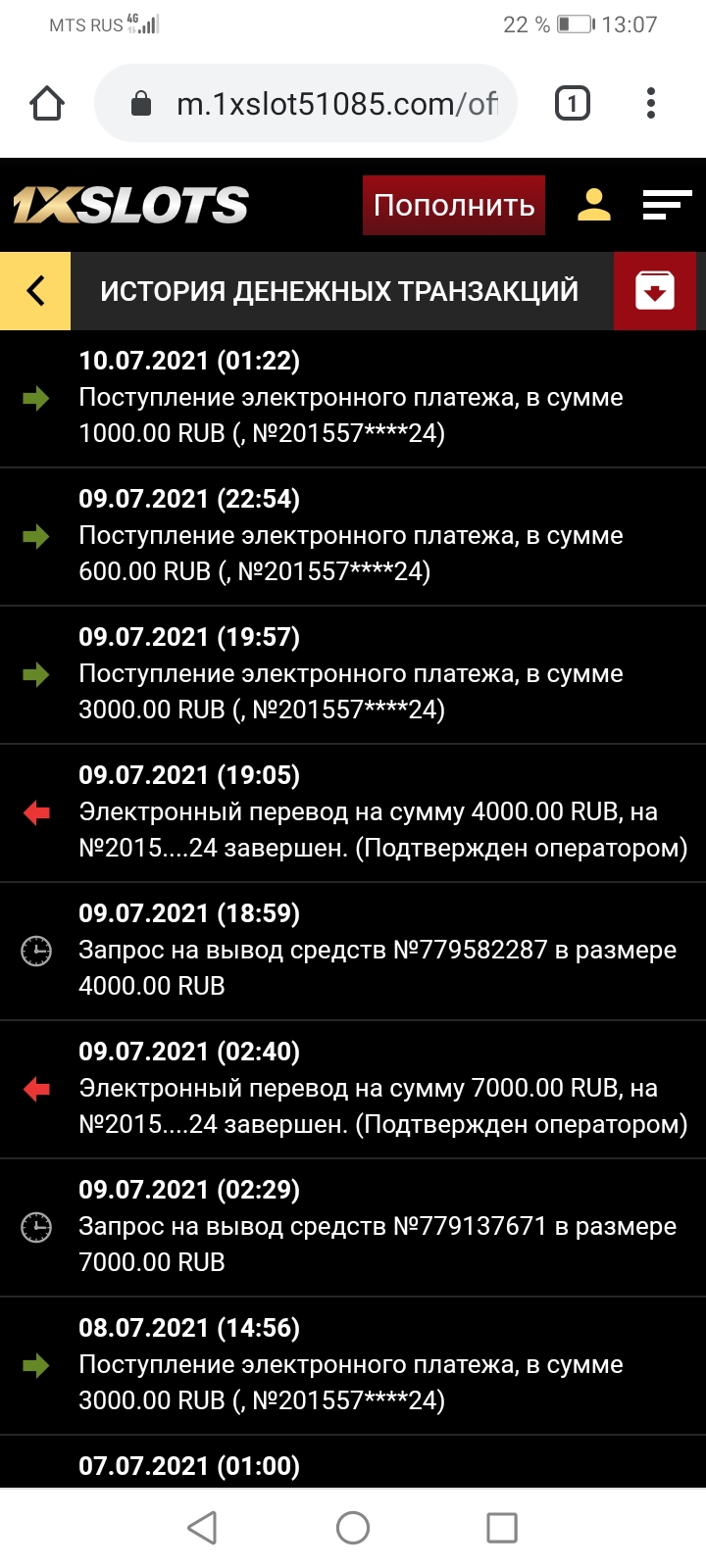Open the browser tabs counter
This screenshot has height=1568, width=706.
click(x=573, y=103)
